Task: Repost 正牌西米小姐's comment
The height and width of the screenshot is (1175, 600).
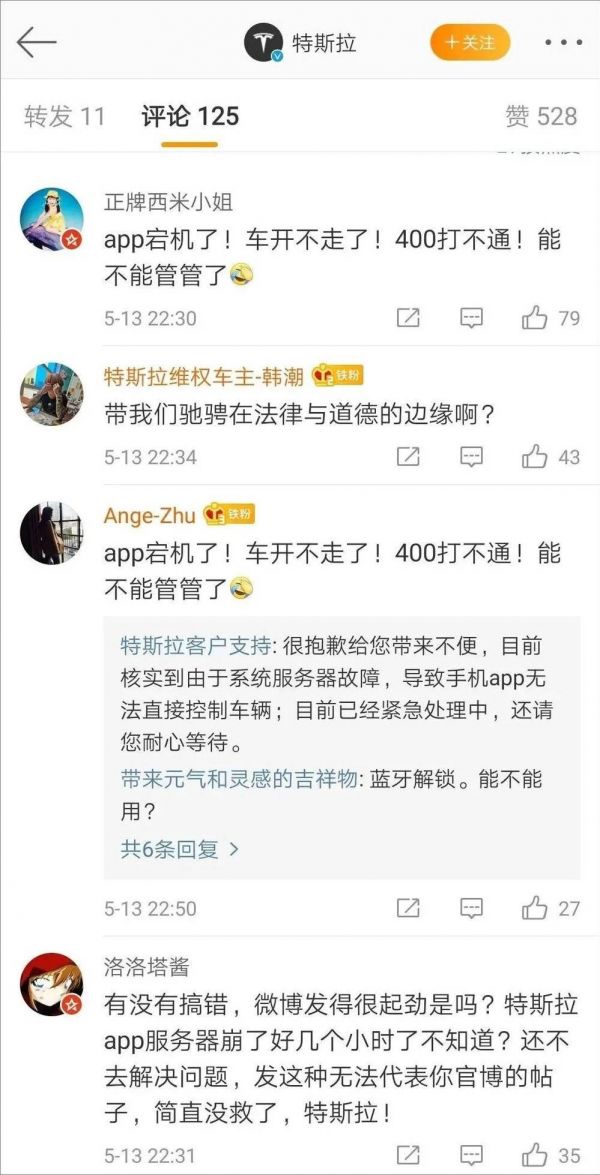Action: click(x=408, y=318)
